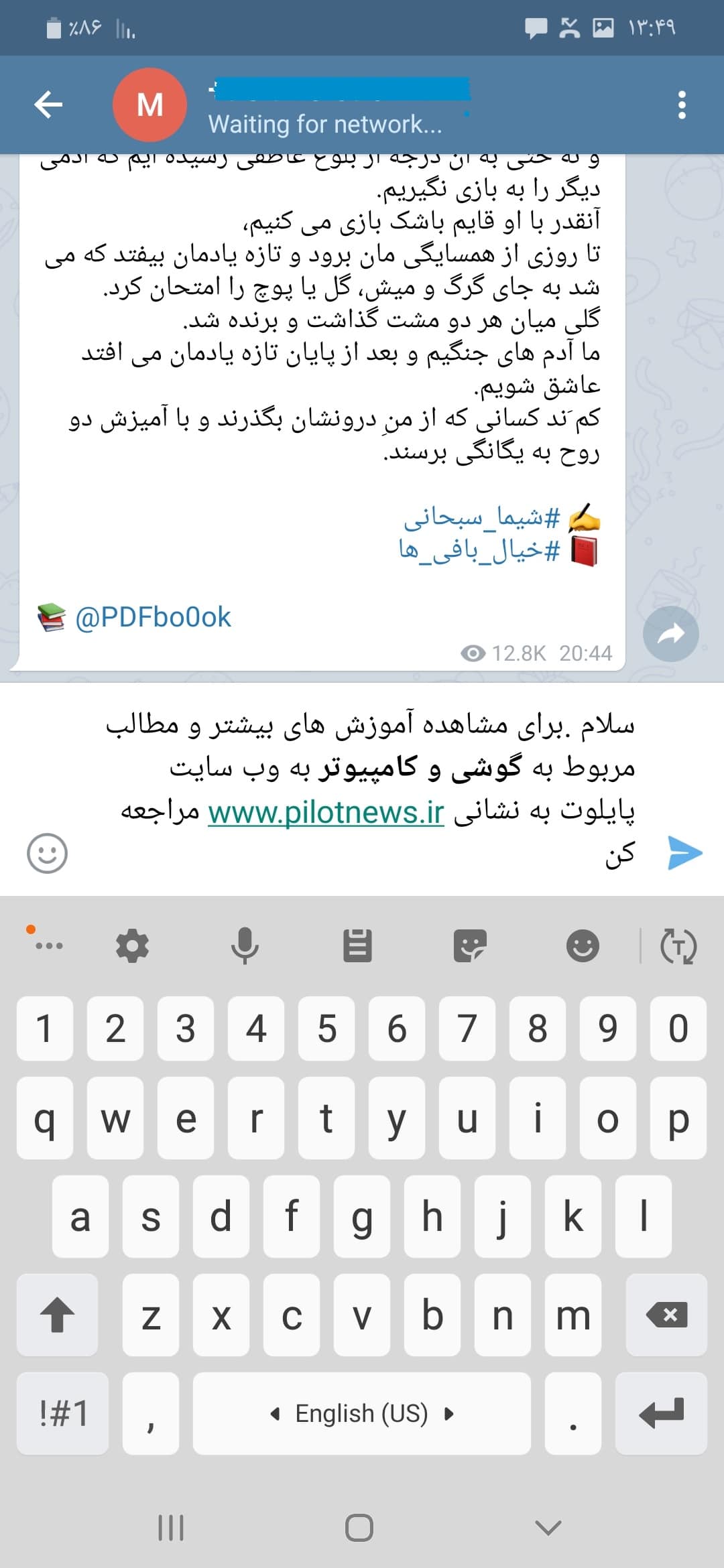The height and width of the screenshot is (1568, 724).
Task: Switch to symbols with the !#1 key
Action: click(x=62, y=1413)
